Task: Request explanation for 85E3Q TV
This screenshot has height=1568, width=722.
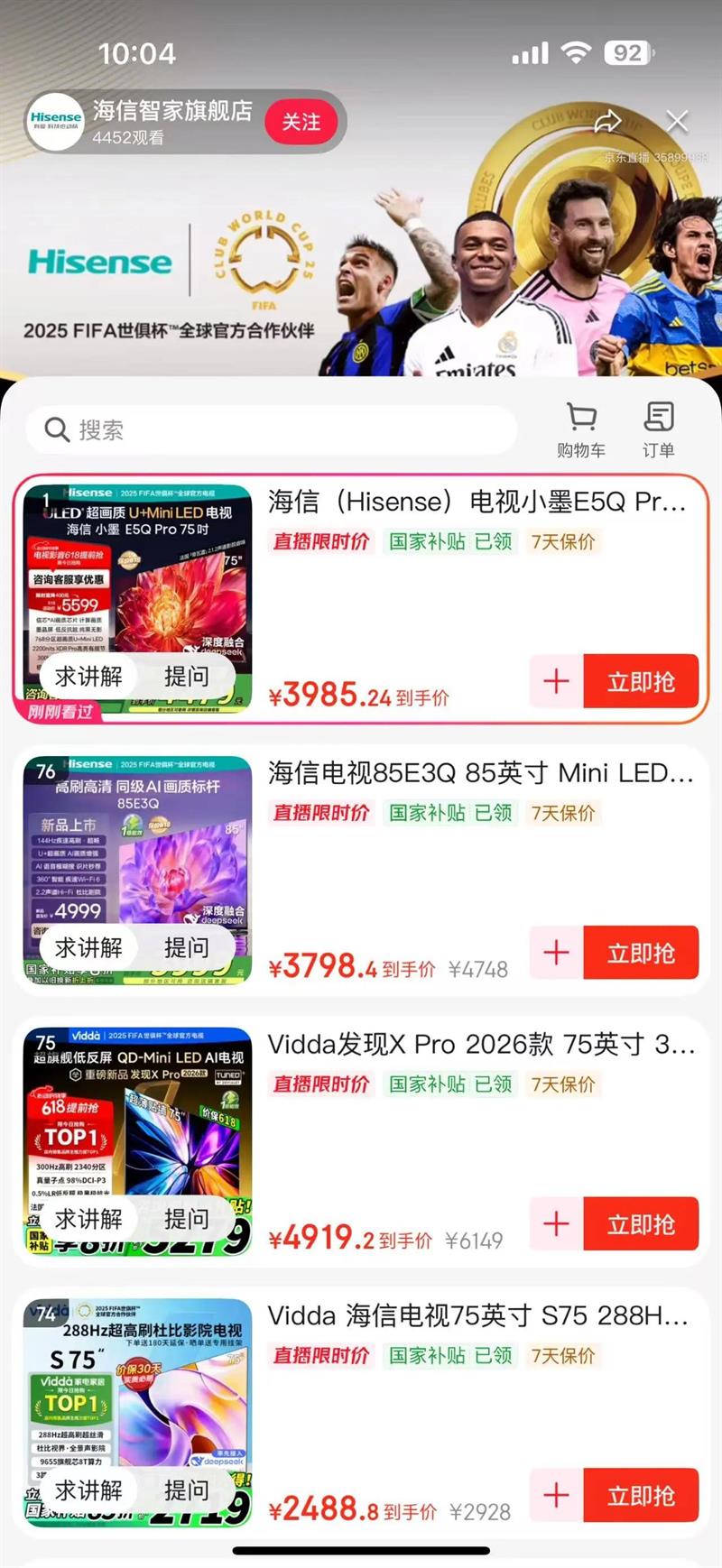Action: pos(88,947)
